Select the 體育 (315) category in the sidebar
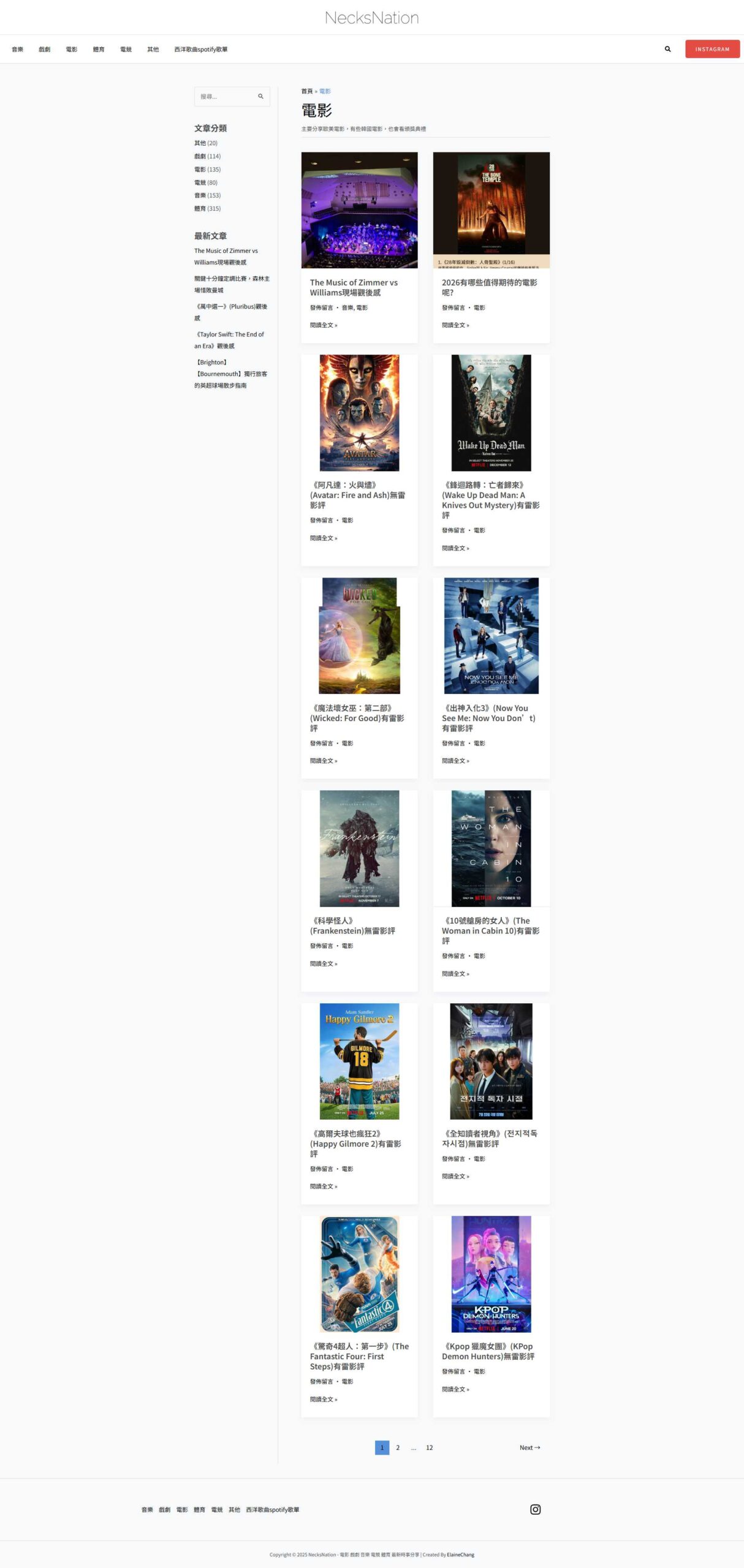This screenshot has width=744, height=1568. coord(207,209)
